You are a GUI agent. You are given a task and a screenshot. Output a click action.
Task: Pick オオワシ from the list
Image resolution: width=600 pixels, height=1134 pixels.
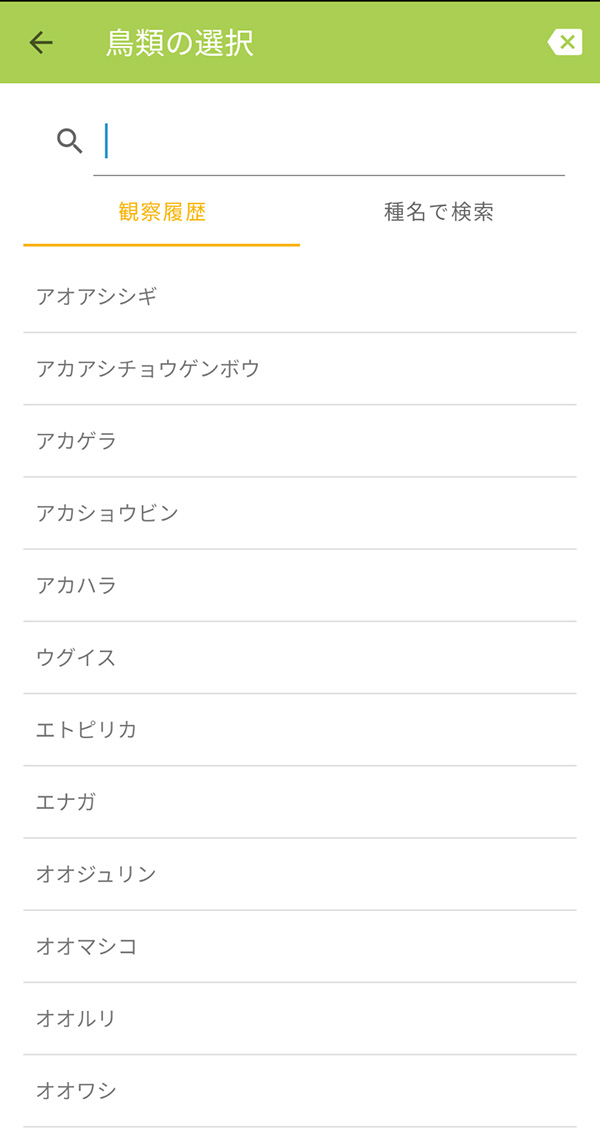300,1091
